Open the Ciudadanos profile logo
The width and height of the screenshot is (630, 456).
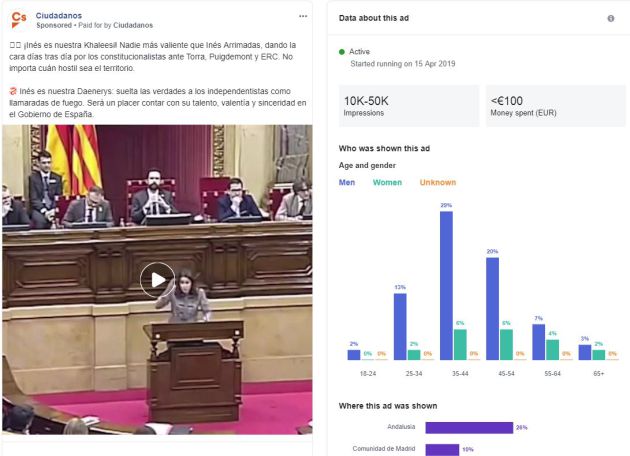[x=19, y=20]
